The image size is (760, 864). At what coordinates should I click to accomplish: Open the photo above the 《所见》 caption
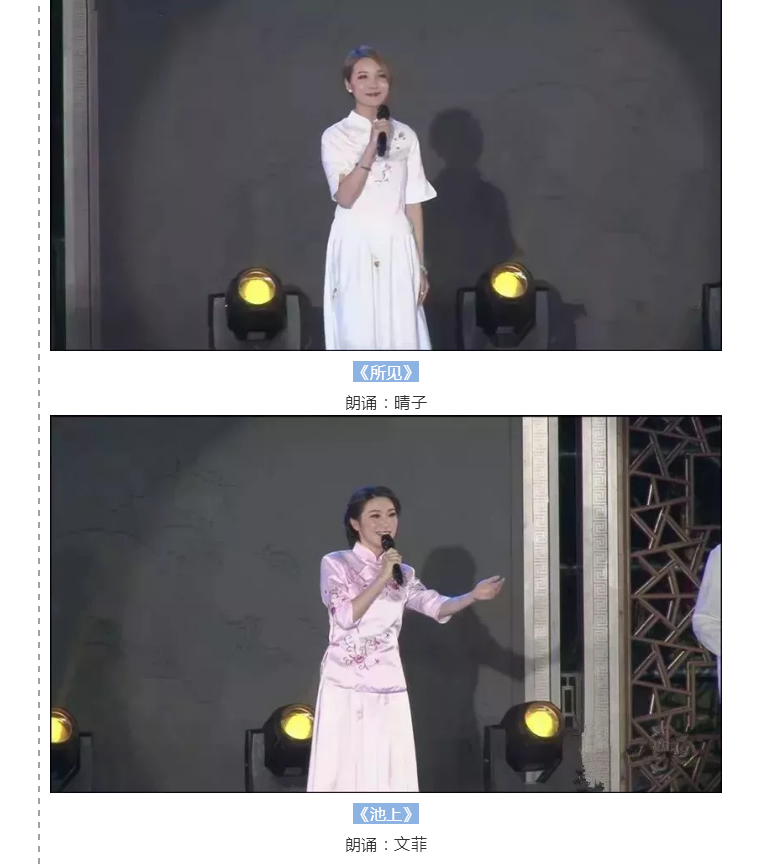coord(385,175)
